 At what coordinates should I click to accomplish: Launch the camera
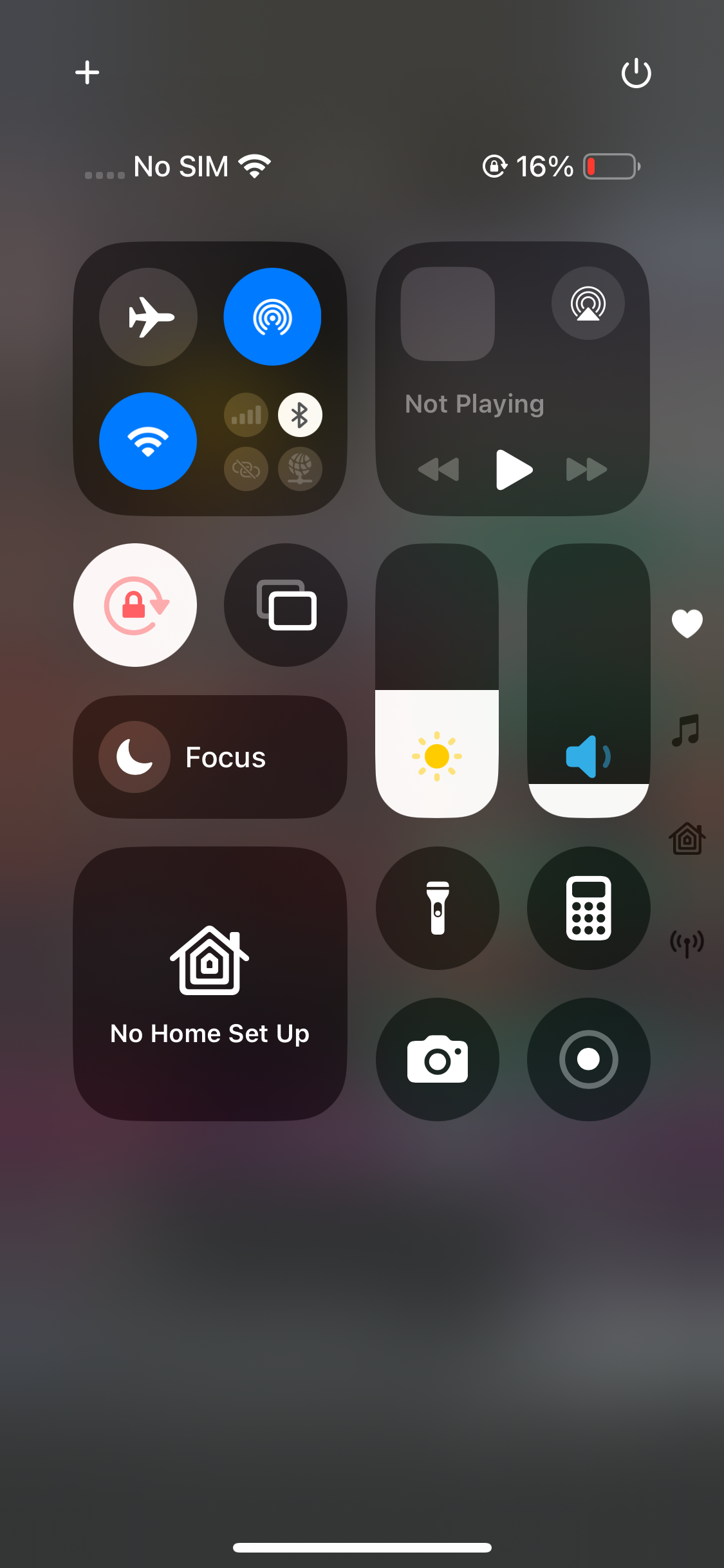pyautogui.click(x=438, y=1059)
